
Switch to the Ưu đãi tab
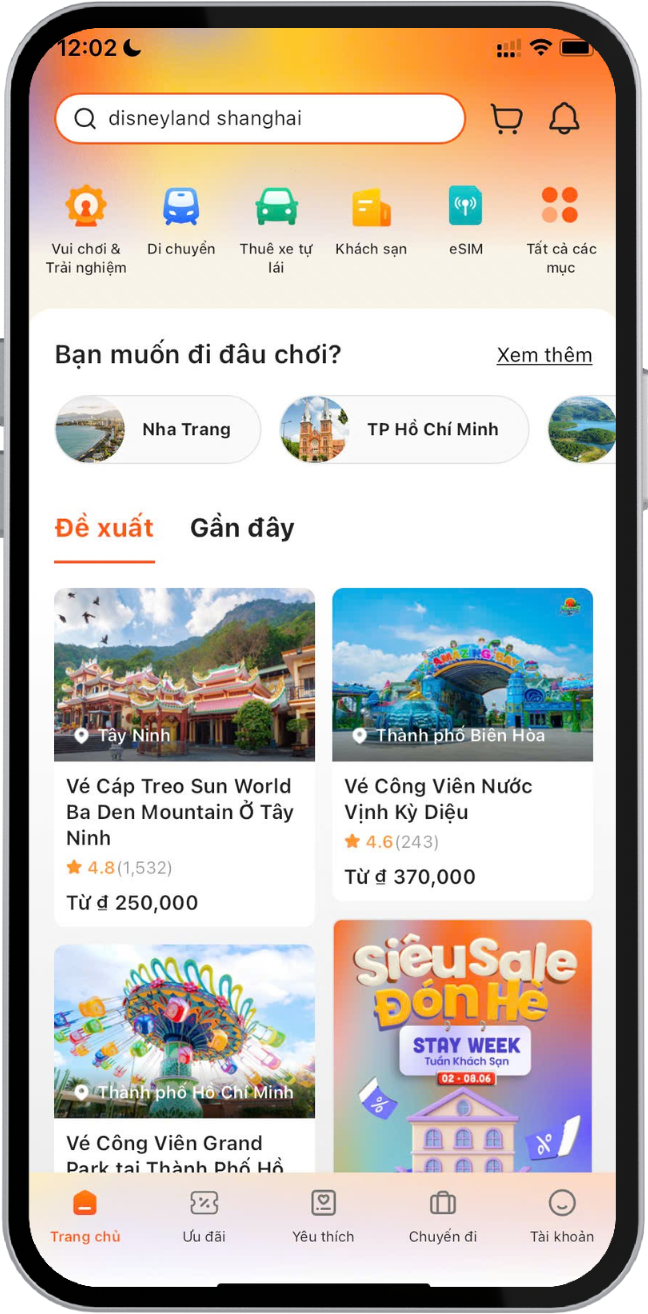click(x=204, y=1216)
